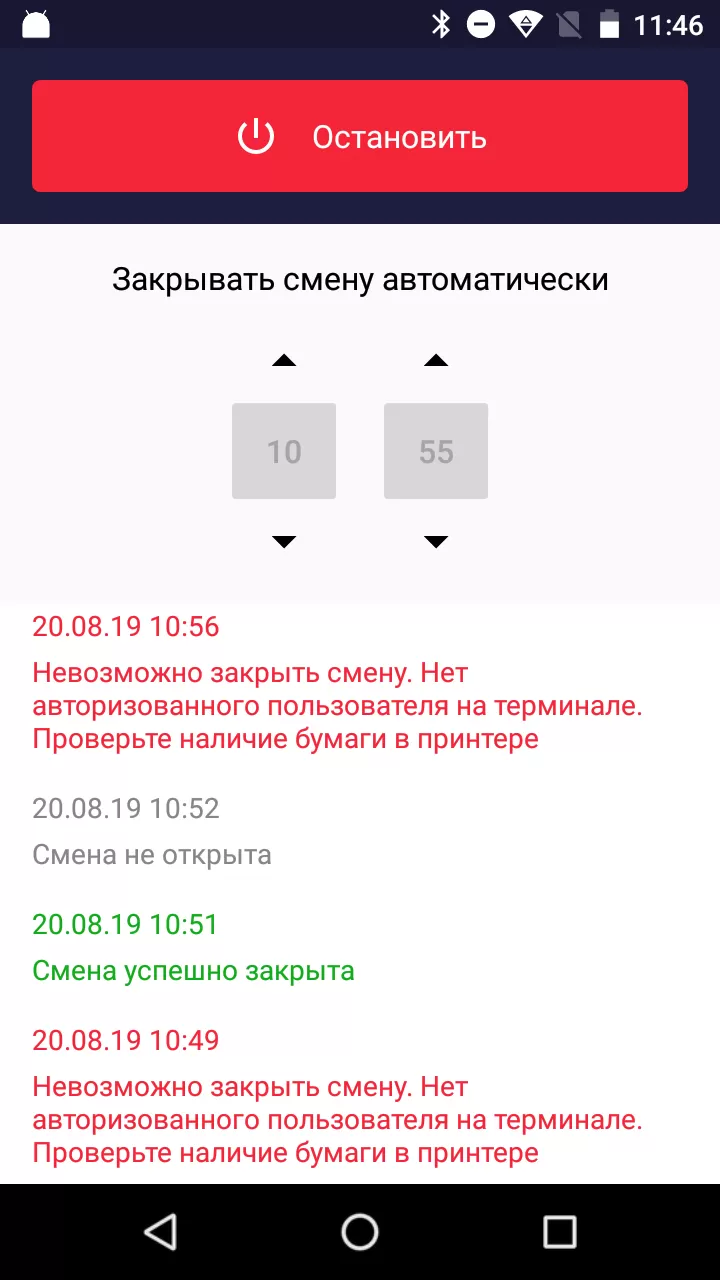Decrease the hour value below 10
The height and width of the screenshot is (1280, 720).
[284, 542]
